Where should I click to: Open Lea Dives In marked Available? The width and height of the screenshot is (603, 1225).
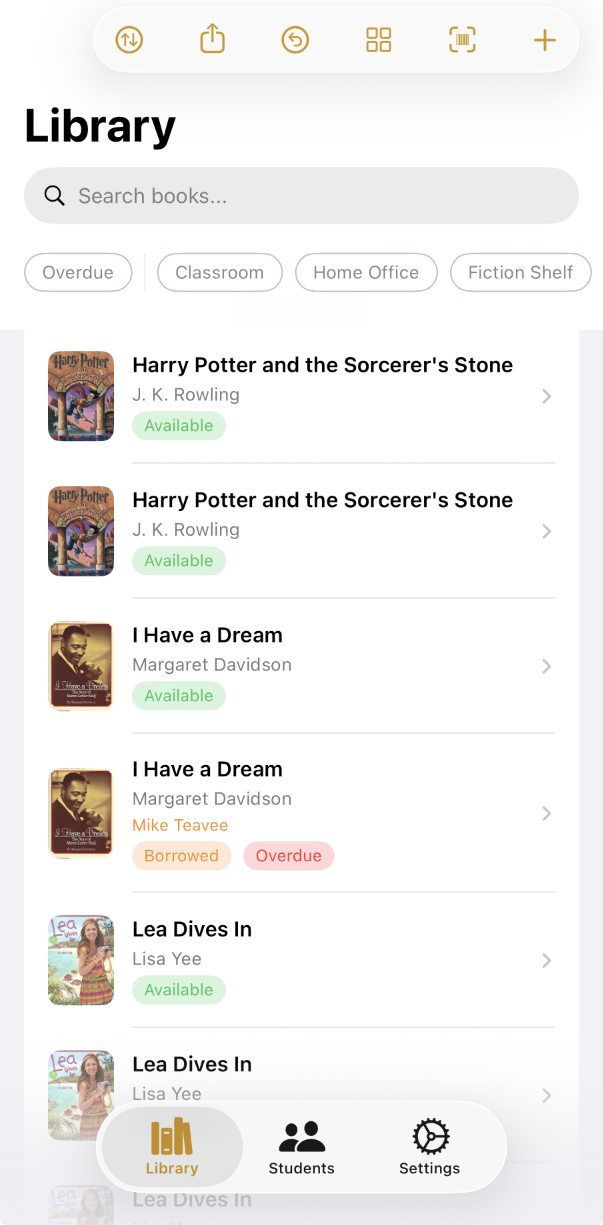[x=300, y=959]
